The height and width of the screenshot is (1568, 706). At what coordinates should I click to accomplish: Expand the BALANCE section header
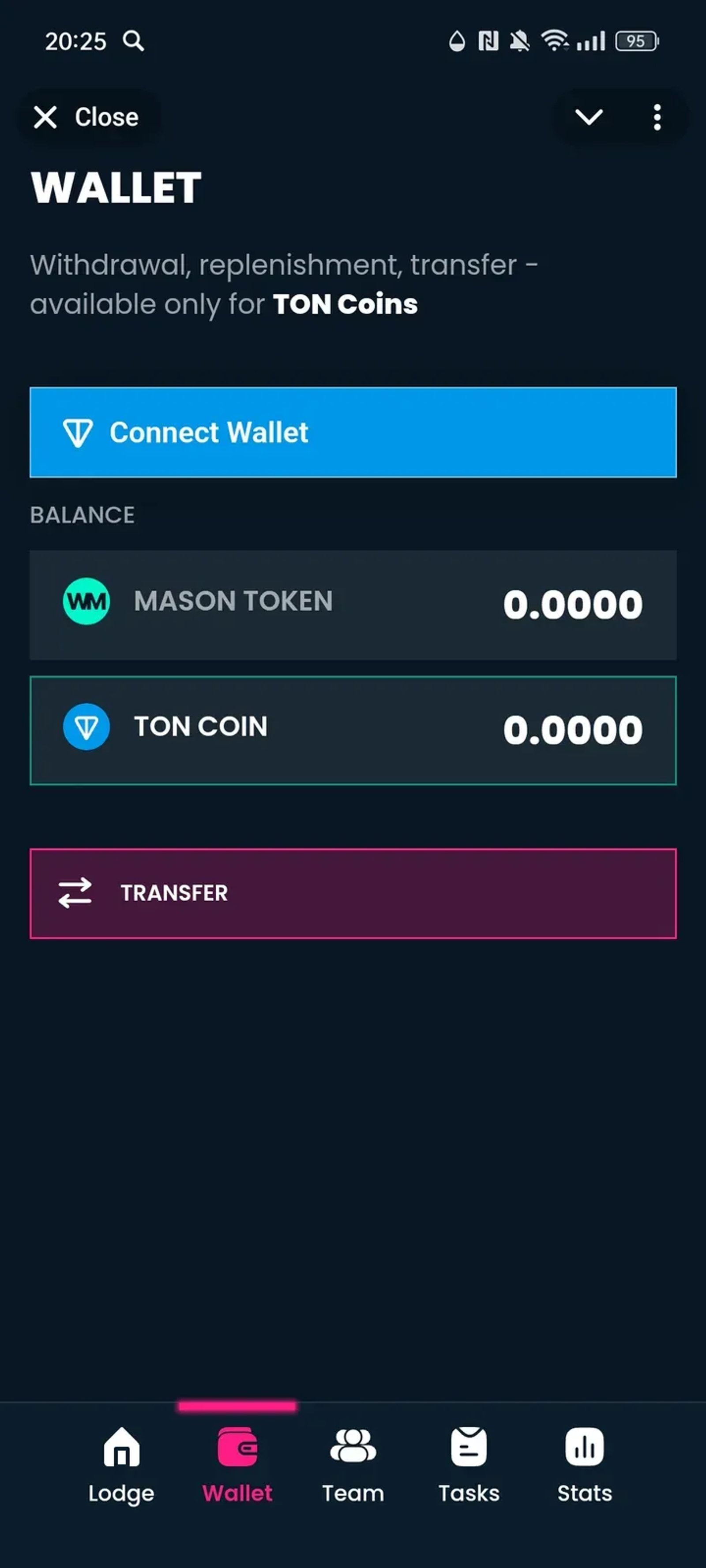click(x=82, y=514)
